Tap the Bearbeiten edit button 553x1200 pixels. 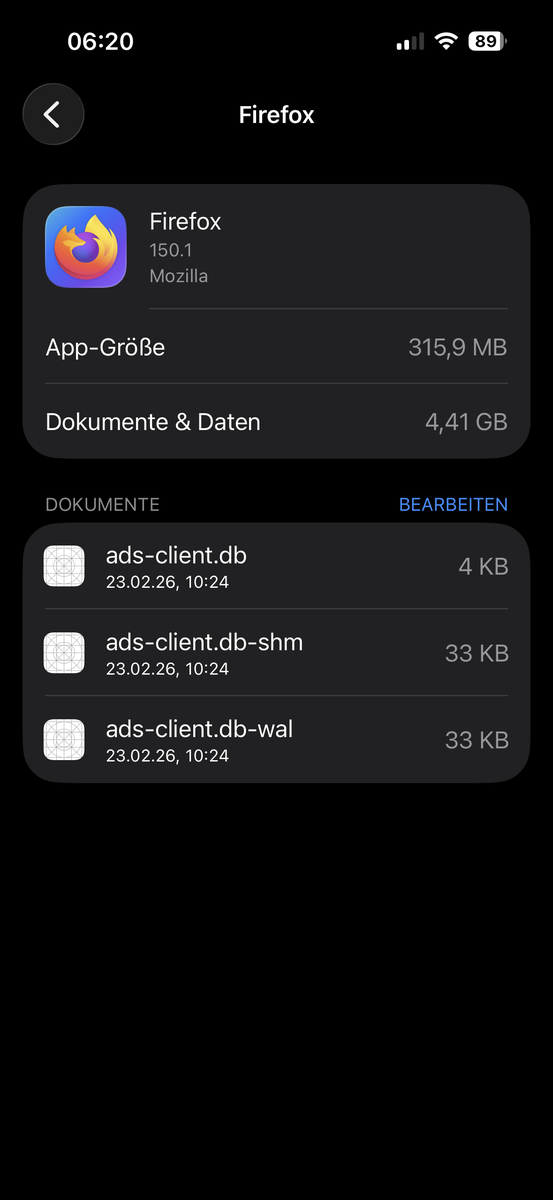coord(453,505)
